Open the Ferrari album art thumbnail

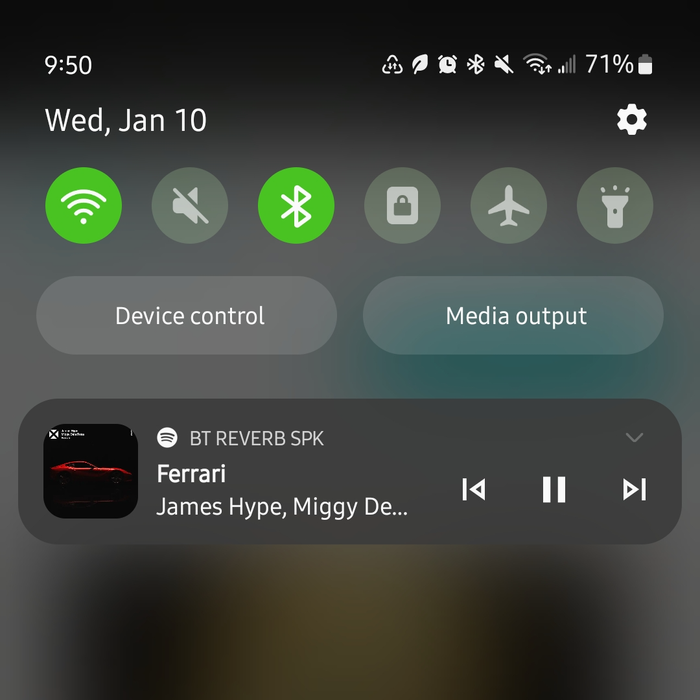(91, 471)
